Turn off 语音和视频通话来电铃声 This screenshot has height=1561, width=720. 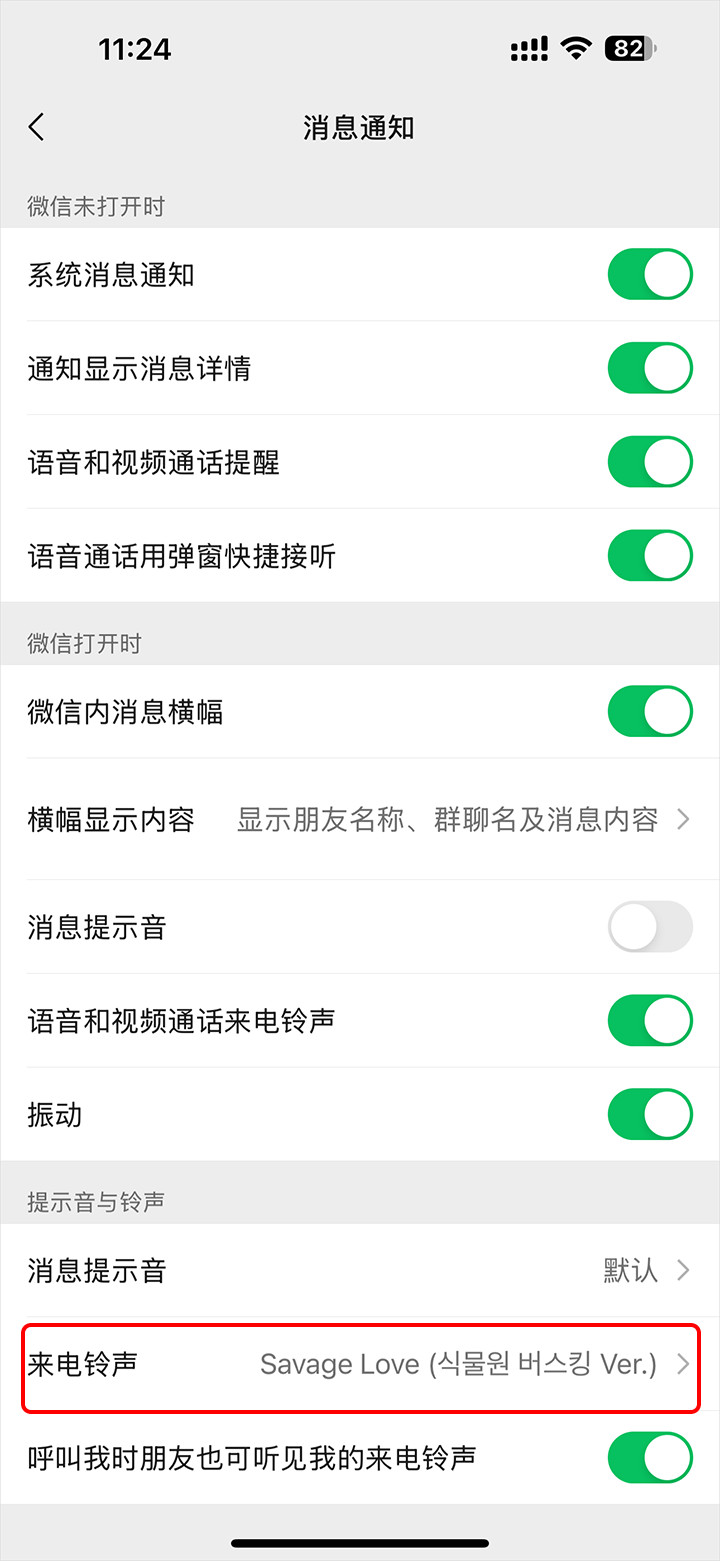[650, 1021]
